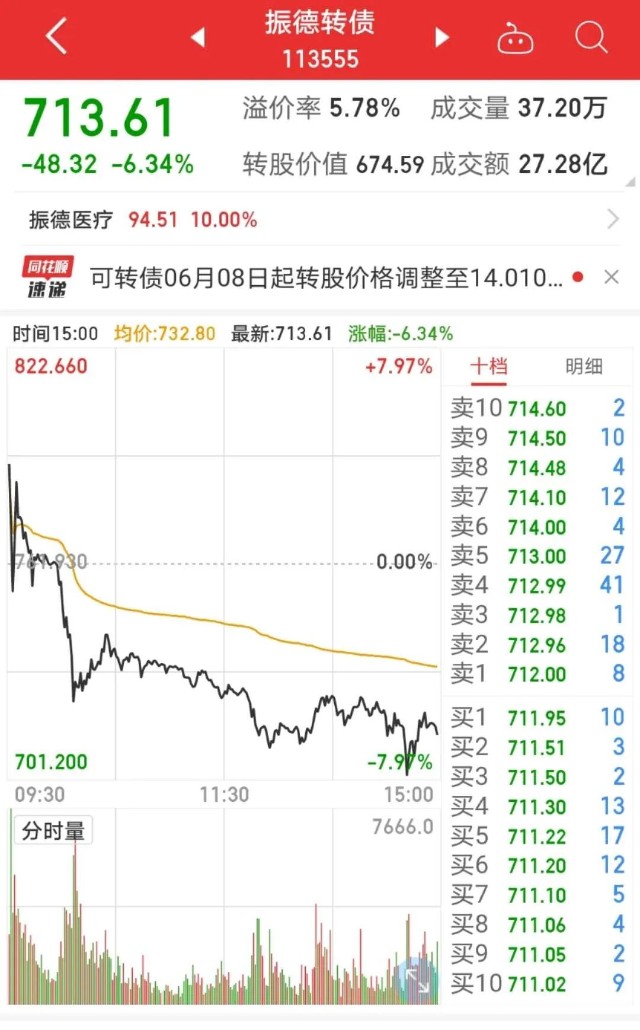Switch to the next security
This screenshot has height=1030, width=640.
tap(442, 38)
